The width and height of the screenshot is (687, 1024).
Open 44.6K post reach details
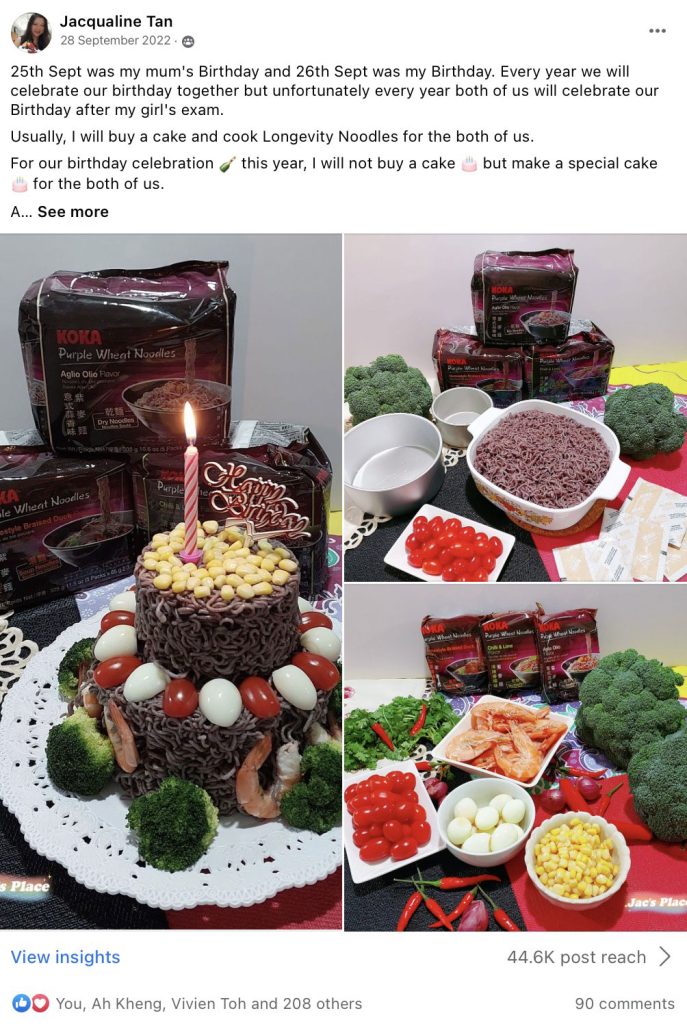click(588, 957)
